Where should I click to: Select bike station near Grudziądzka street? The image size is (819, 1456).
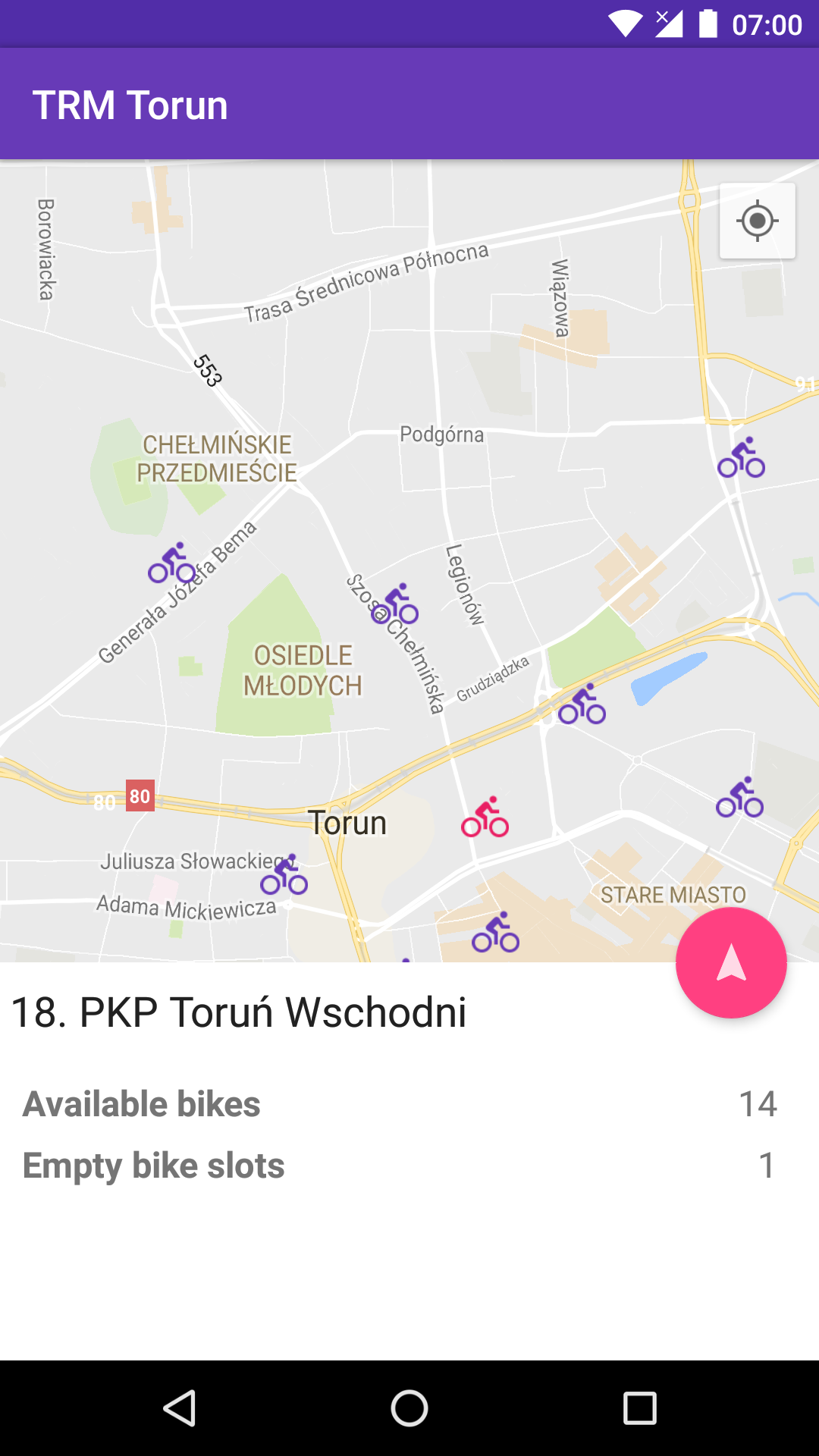point(582,705)
